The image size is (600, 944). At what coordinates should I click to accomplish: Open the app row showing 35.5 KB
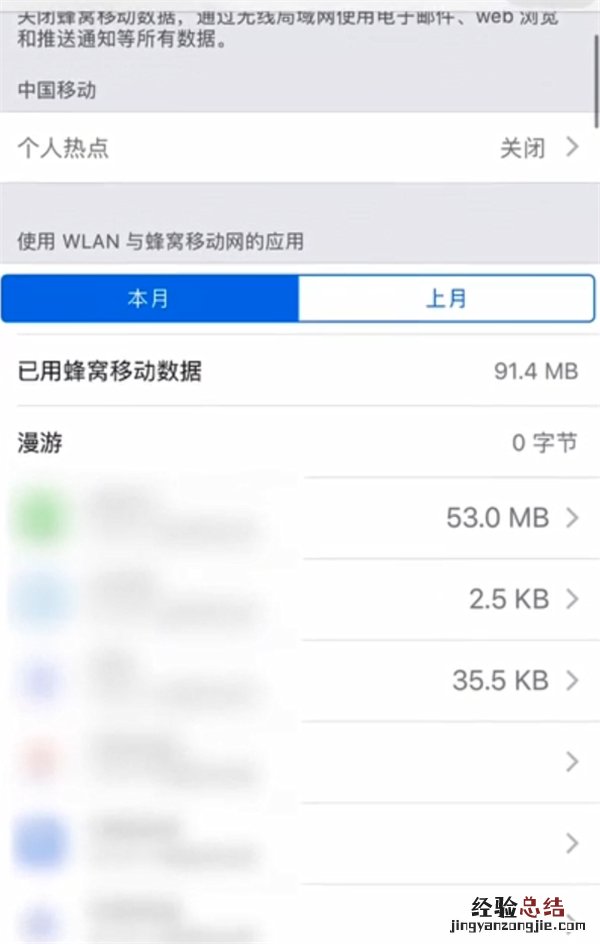point(300,681)
